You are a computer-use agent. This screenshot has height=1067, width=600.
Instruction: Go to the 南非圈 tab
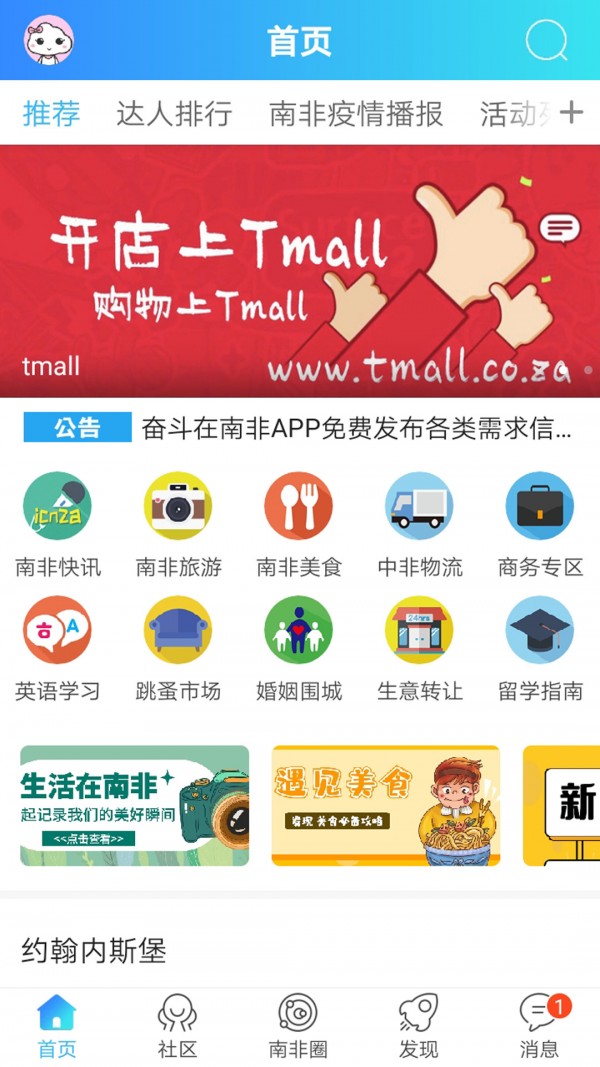tap(298, 1026)
